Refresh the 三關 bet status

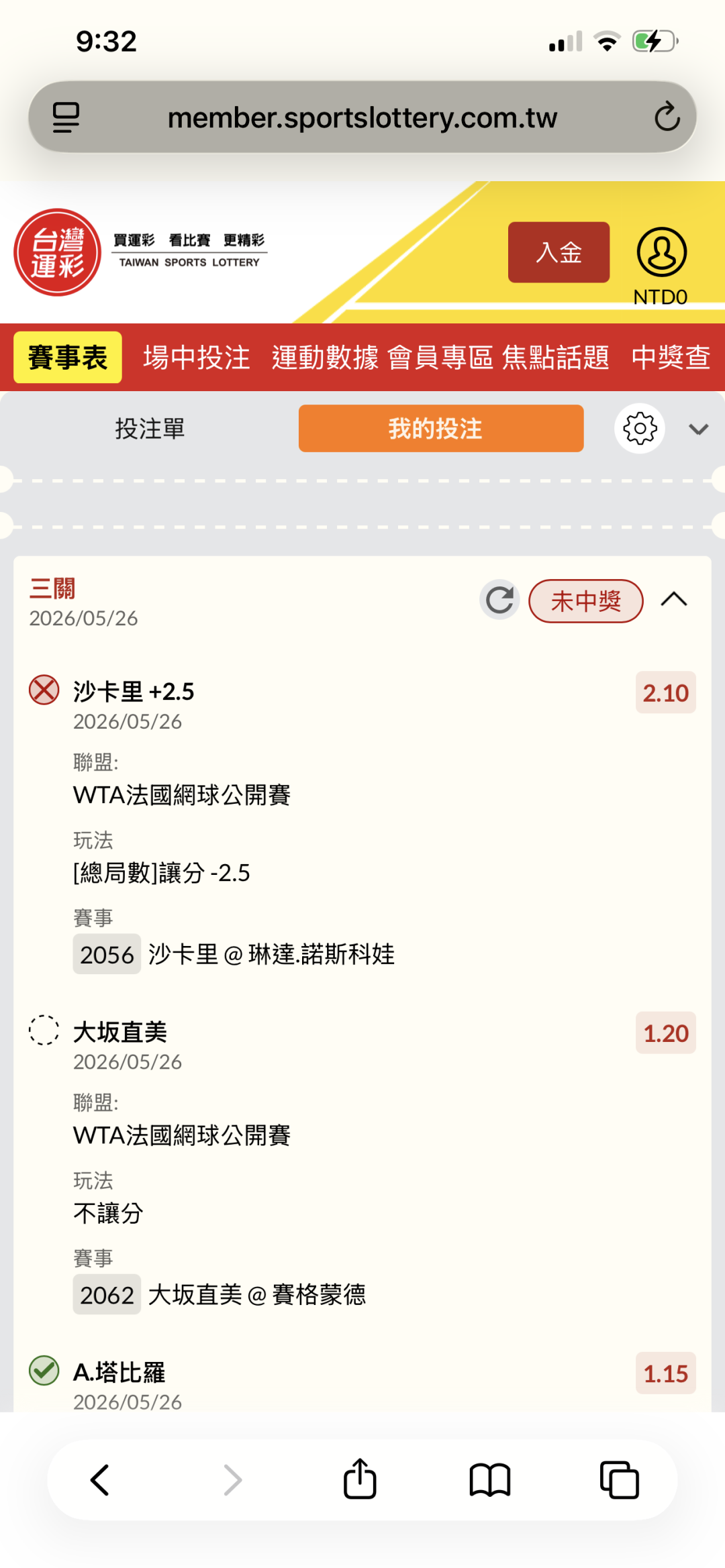tap(500, 600)
